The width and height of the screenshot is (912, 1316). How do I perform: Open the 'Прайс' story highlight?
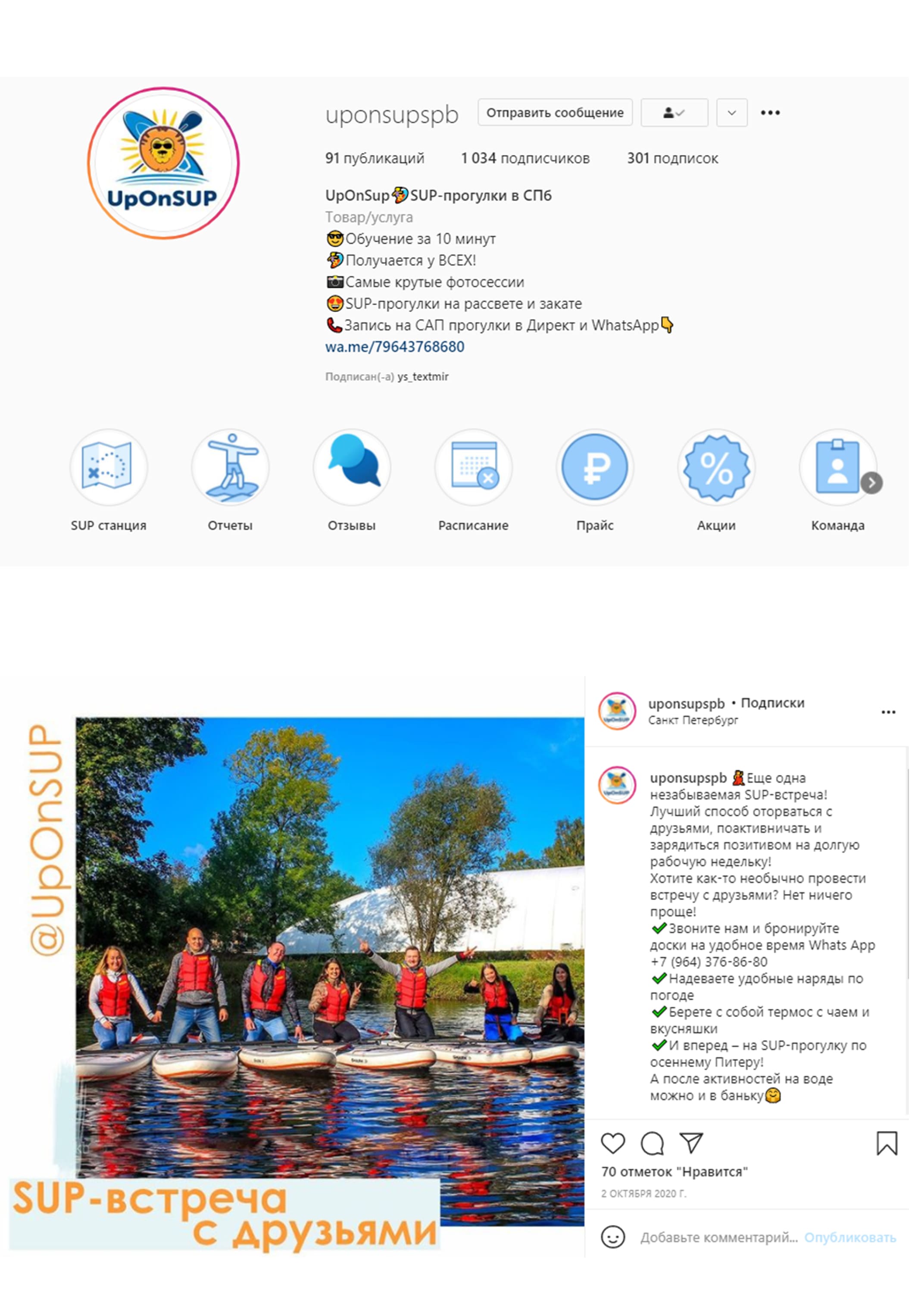pos(595,468)
